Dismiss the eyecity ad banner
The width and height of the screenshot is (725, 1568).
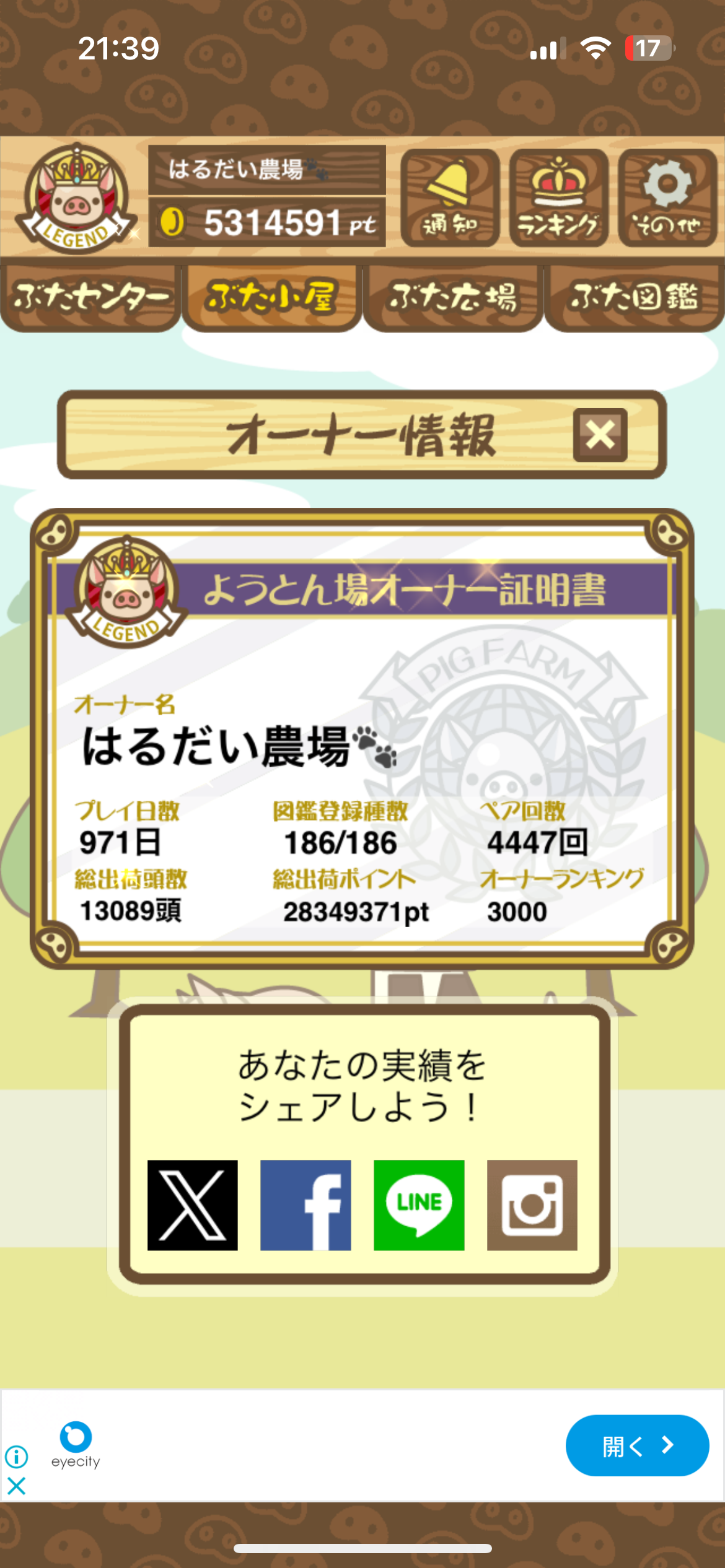tap(17, 1486)
